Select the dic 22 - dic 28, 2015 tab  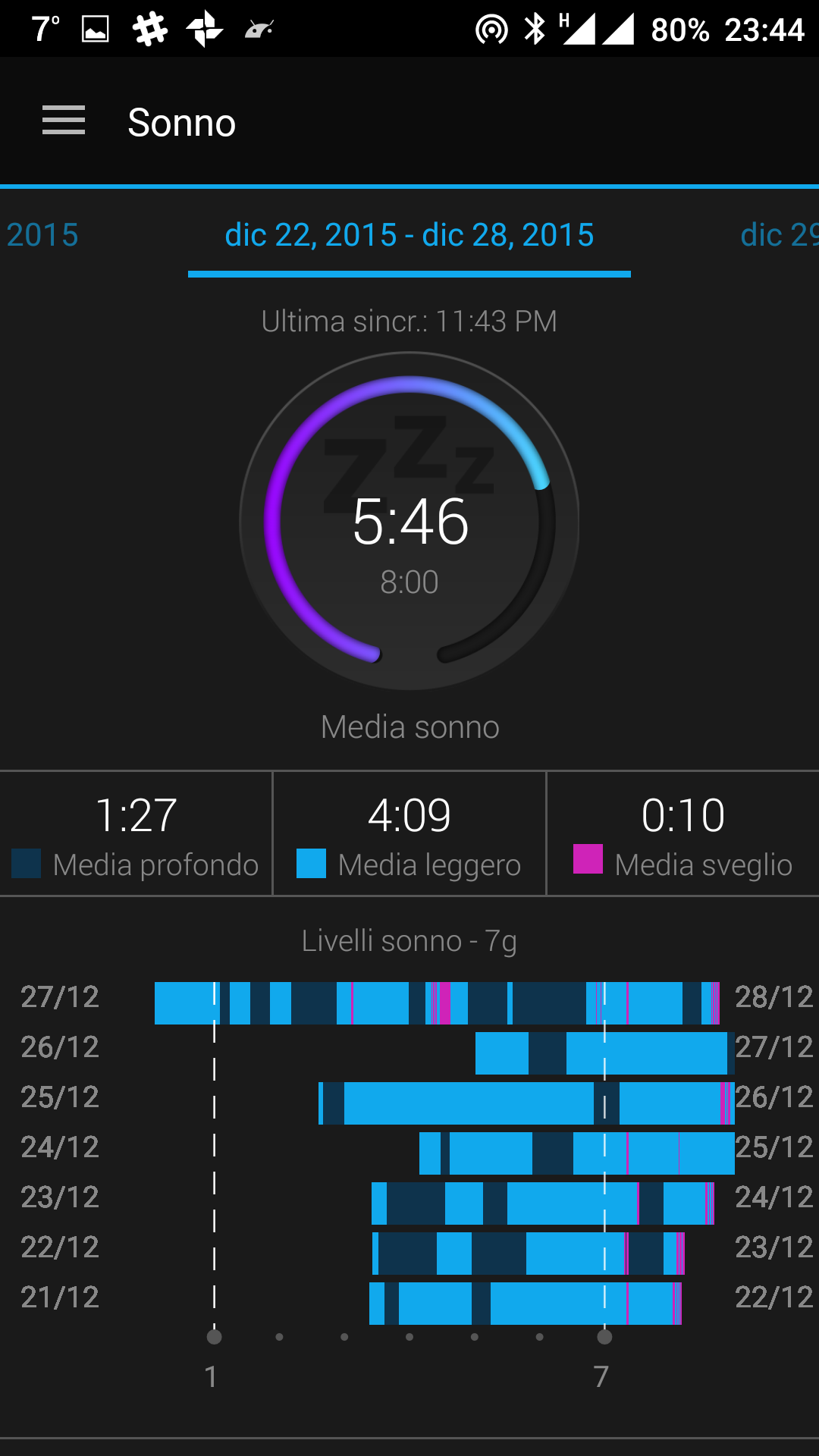[x=409, y=235]
